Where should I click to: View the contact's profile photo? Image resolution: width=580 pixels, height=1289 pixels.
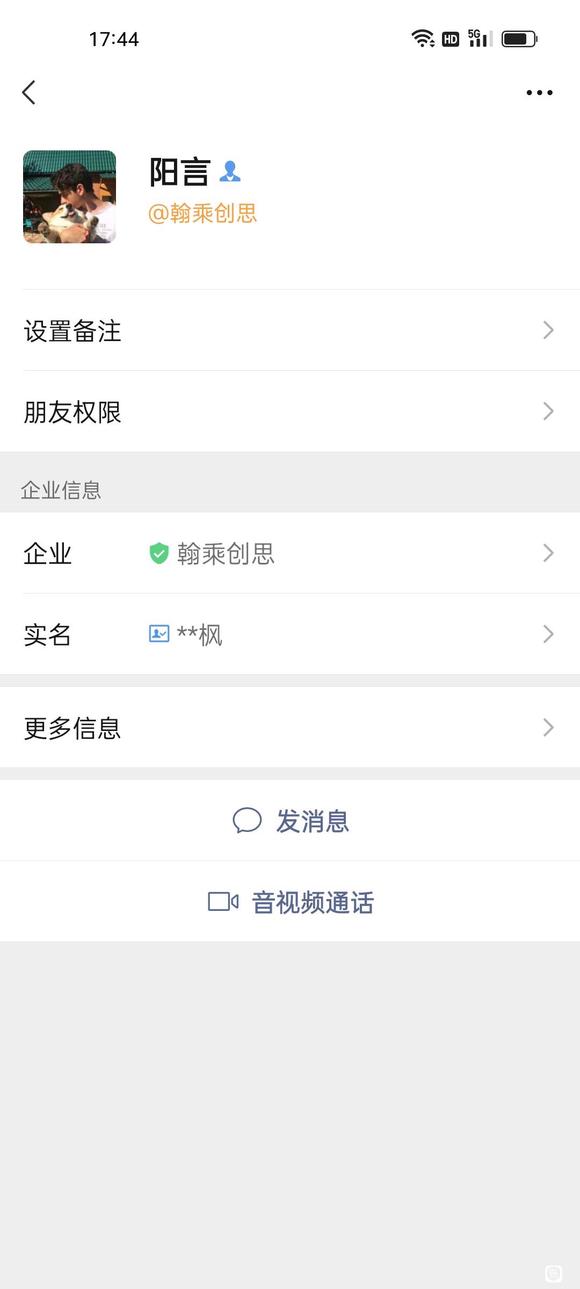[x=69, y=197]
